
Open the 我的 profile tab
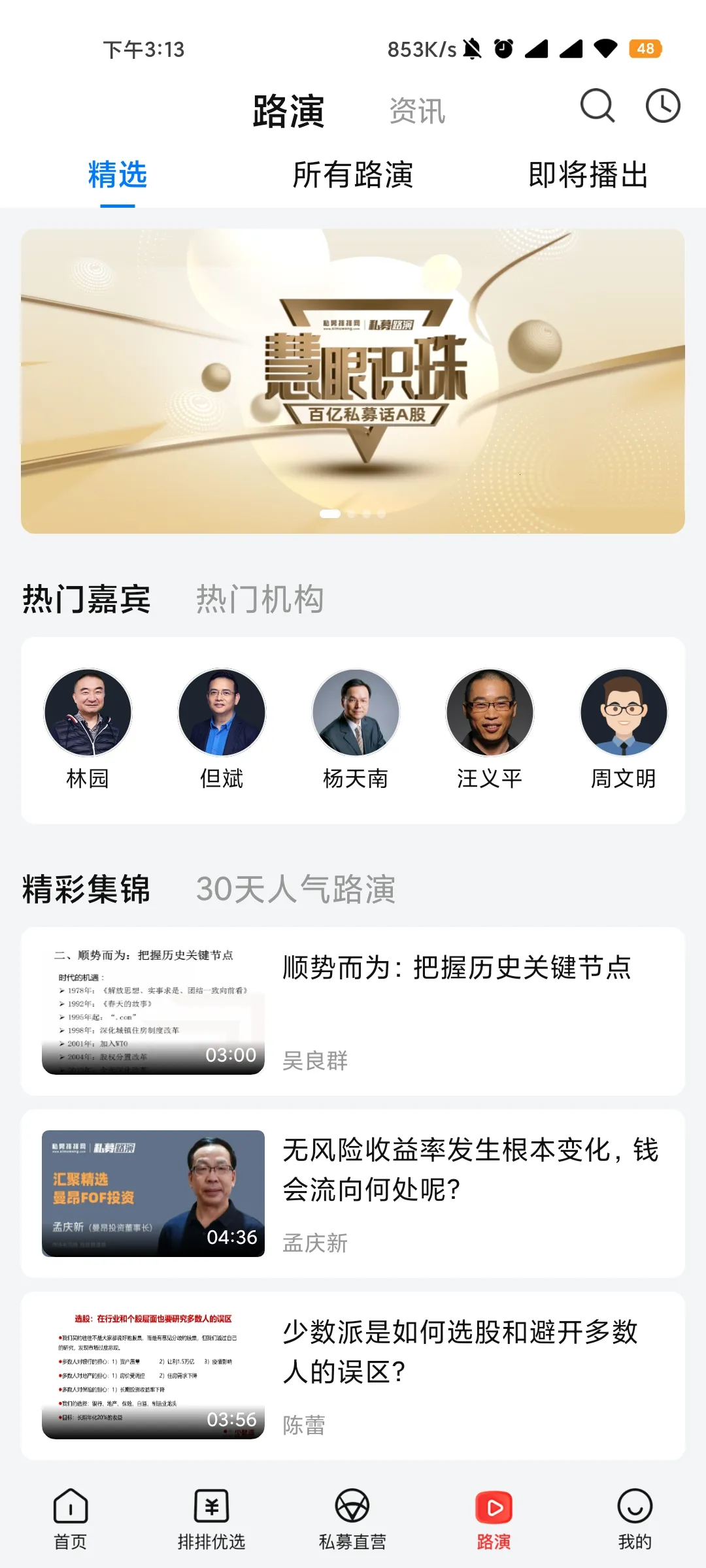(x=635, y=1519)
